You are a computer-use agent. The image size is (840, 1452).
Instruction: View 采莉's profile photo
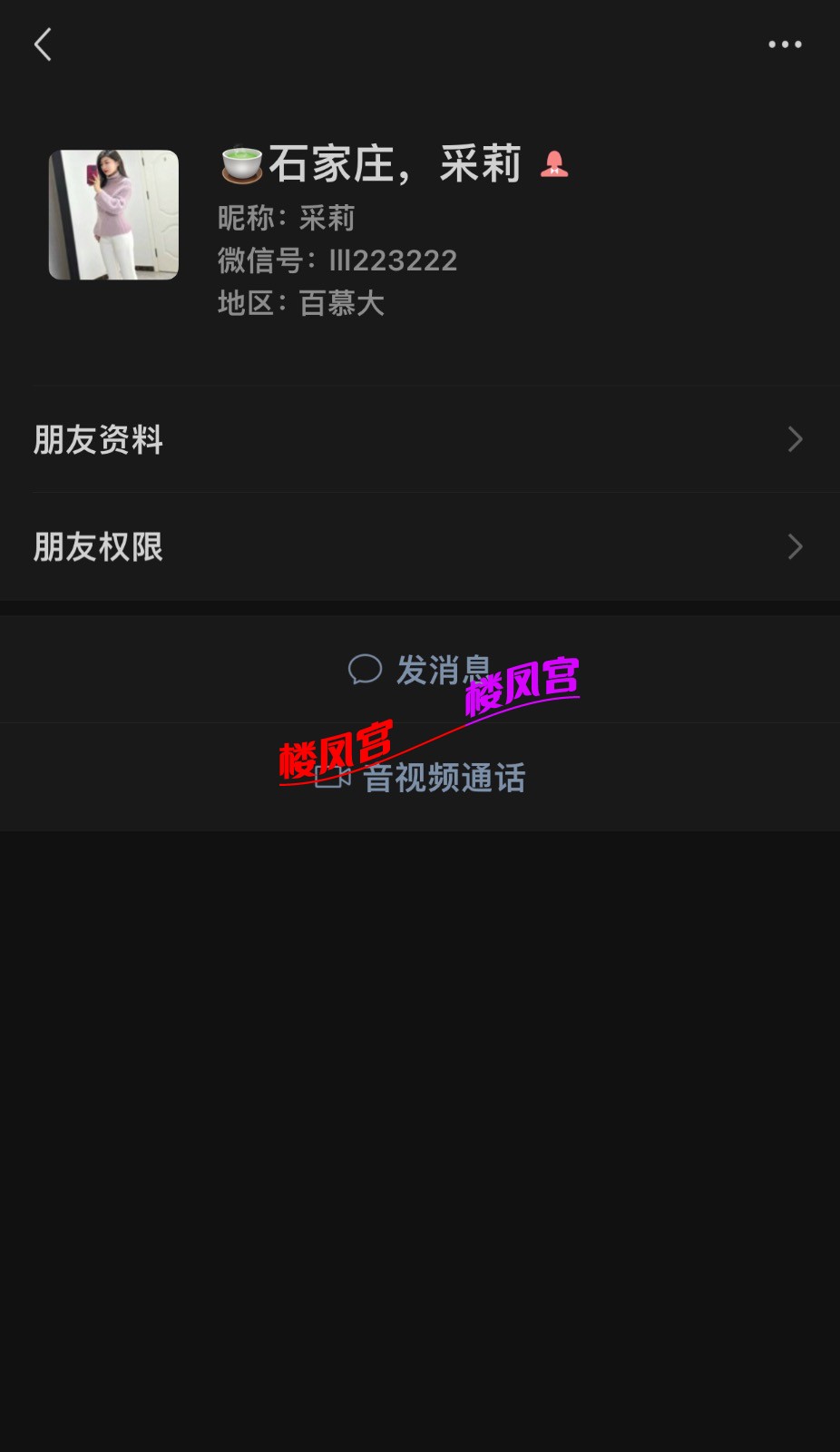(x=113, y=215)
